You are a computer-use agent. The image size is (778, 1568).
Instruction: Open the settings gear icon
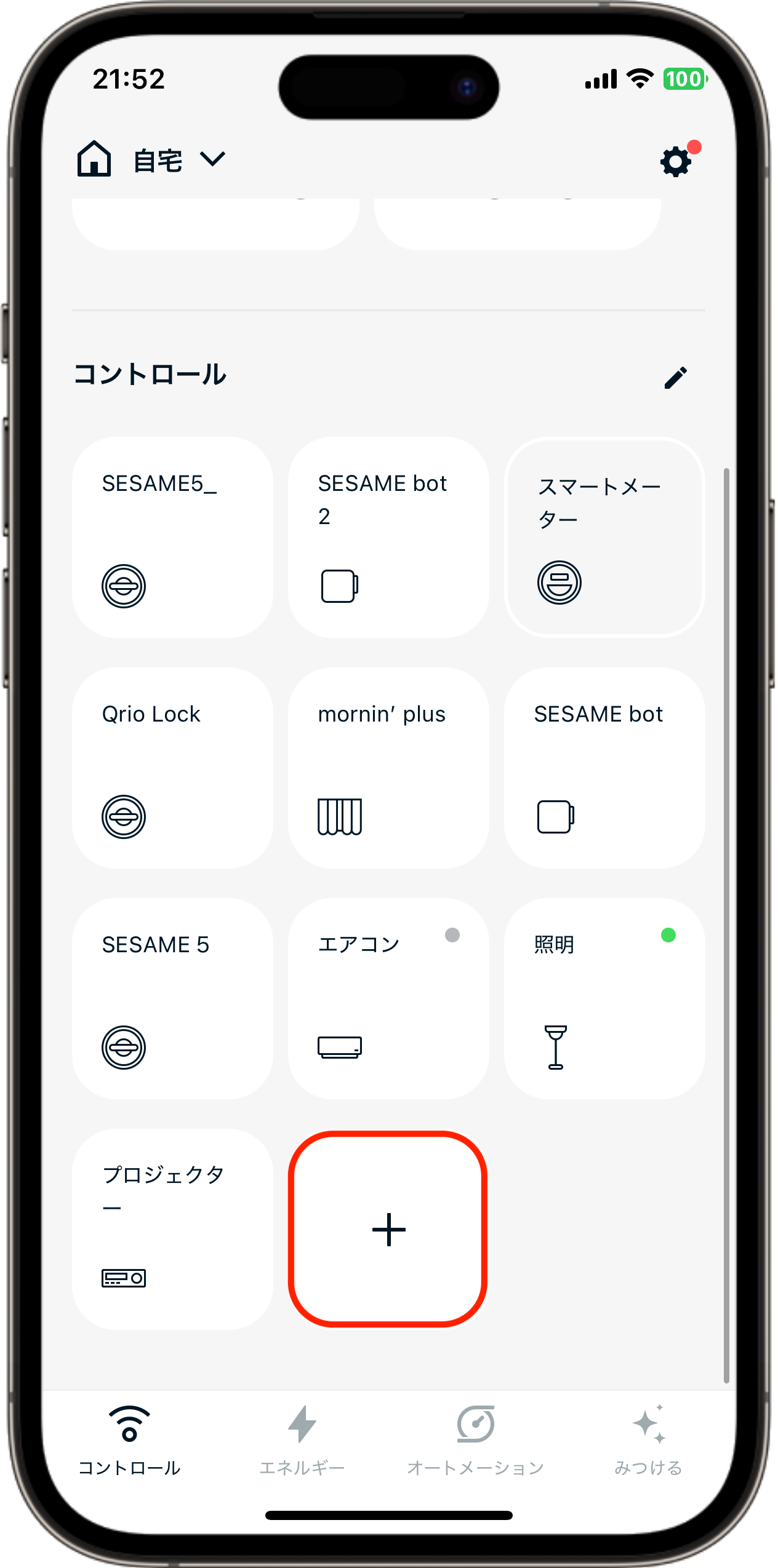click(676, 161)
